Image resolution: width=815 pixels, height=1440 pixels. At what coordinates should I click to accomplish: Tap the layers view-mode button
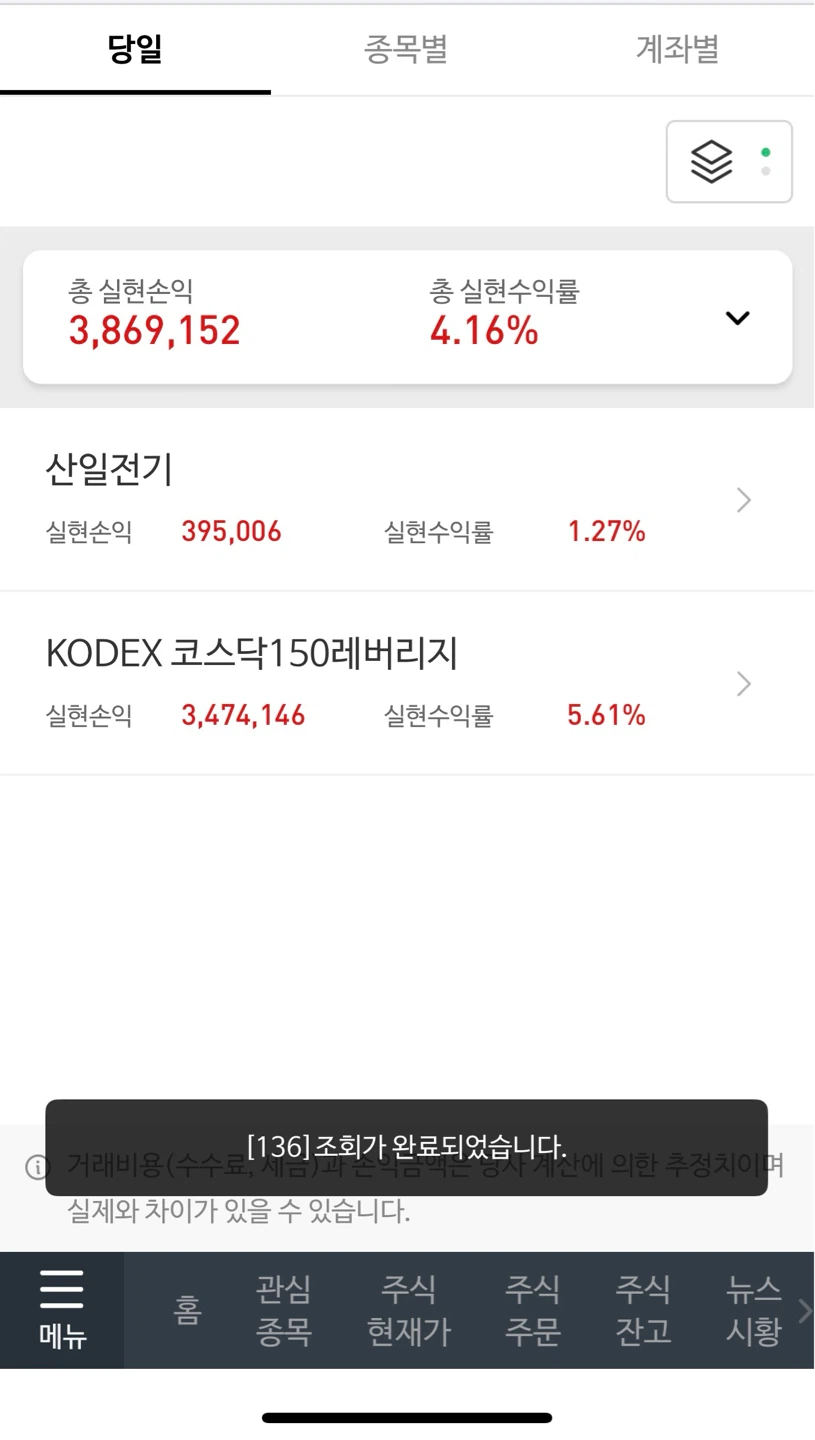click(x=729, y=162)
